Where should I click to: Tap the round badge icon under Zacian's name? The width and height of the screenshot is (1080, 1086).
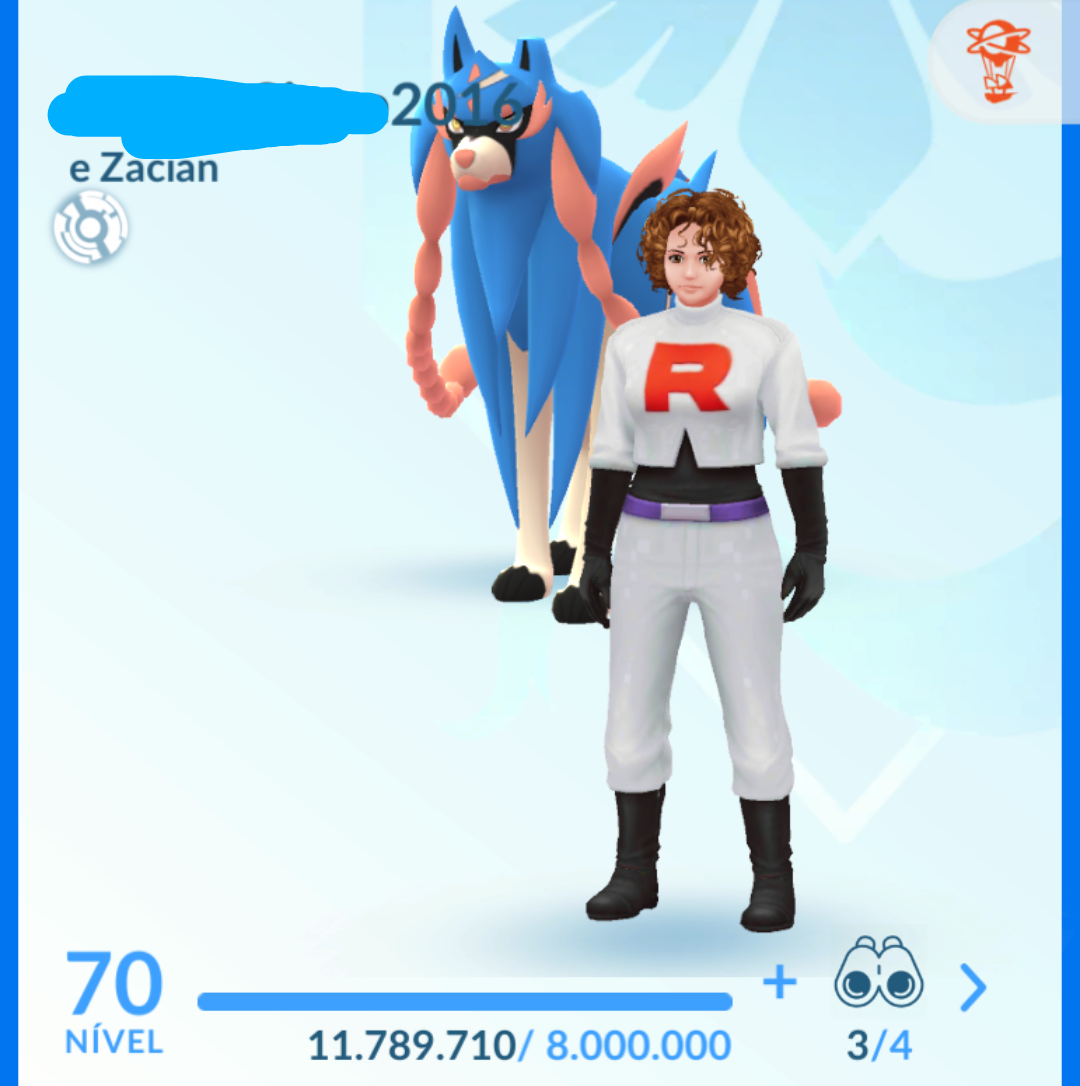point(91,228)
